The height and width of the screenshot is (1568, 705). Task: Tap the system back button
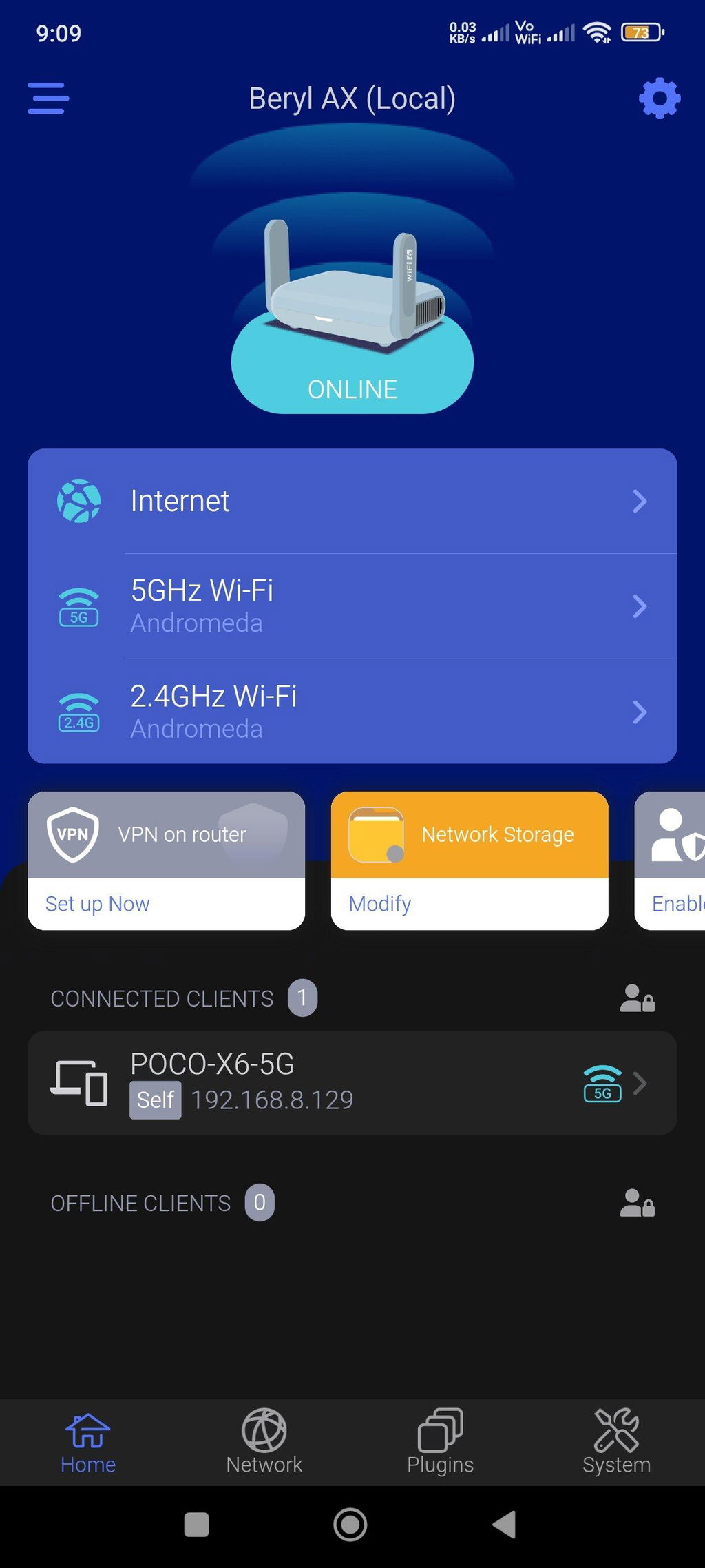pos(505,1524)
